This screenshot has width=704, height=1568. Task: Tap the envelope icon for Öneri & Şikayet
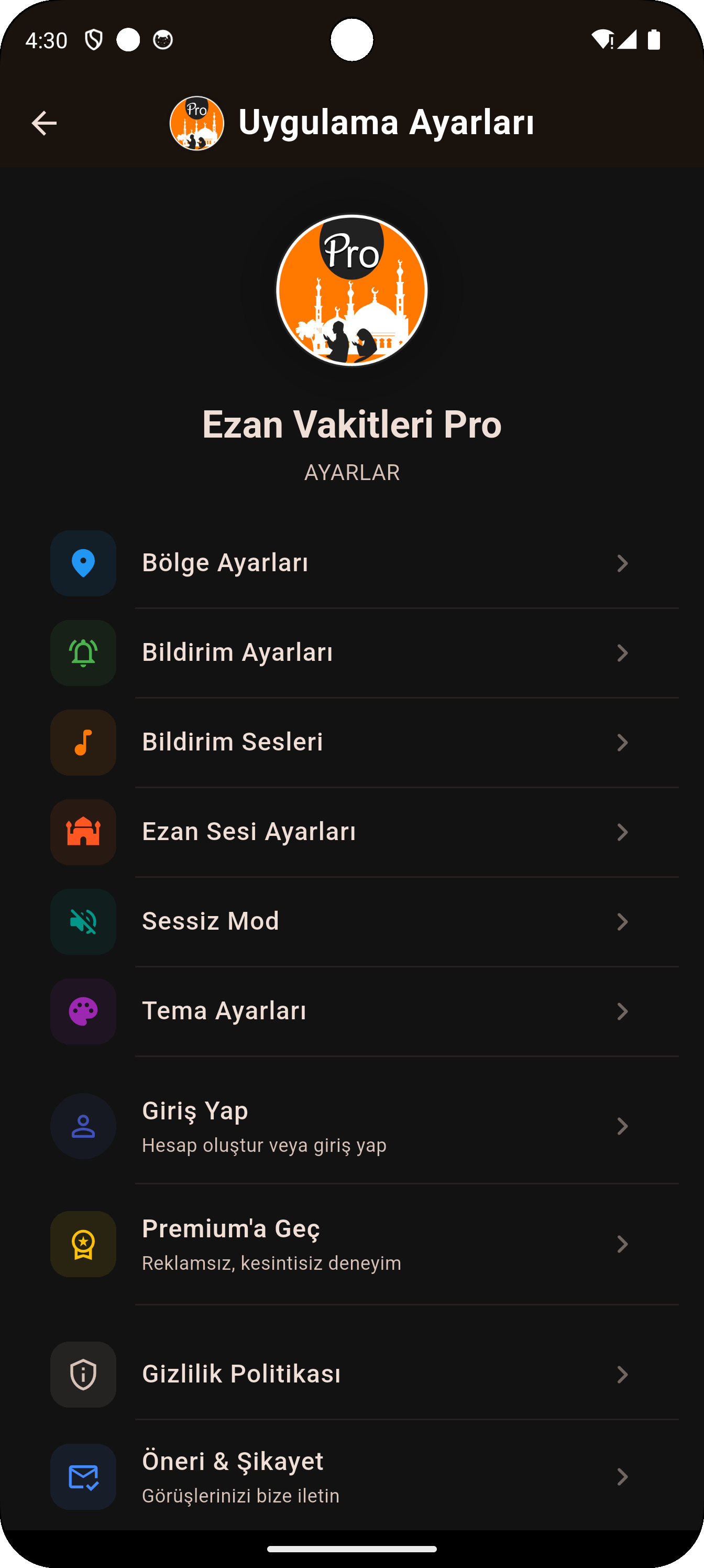(x=83, y=1477)
